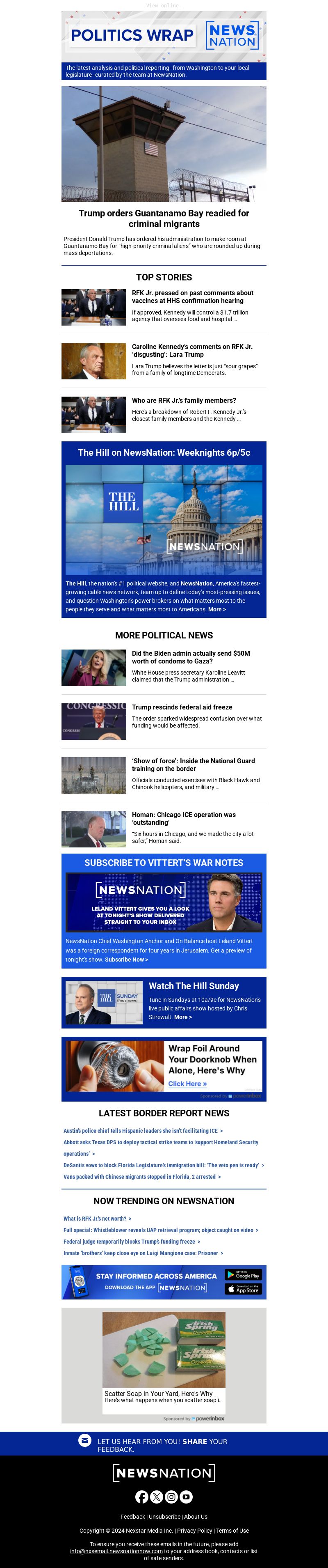Open Guantanamo Bay criminal migrants headline
The width and height of the screenshot is (328, 1568).
(164, 218)
